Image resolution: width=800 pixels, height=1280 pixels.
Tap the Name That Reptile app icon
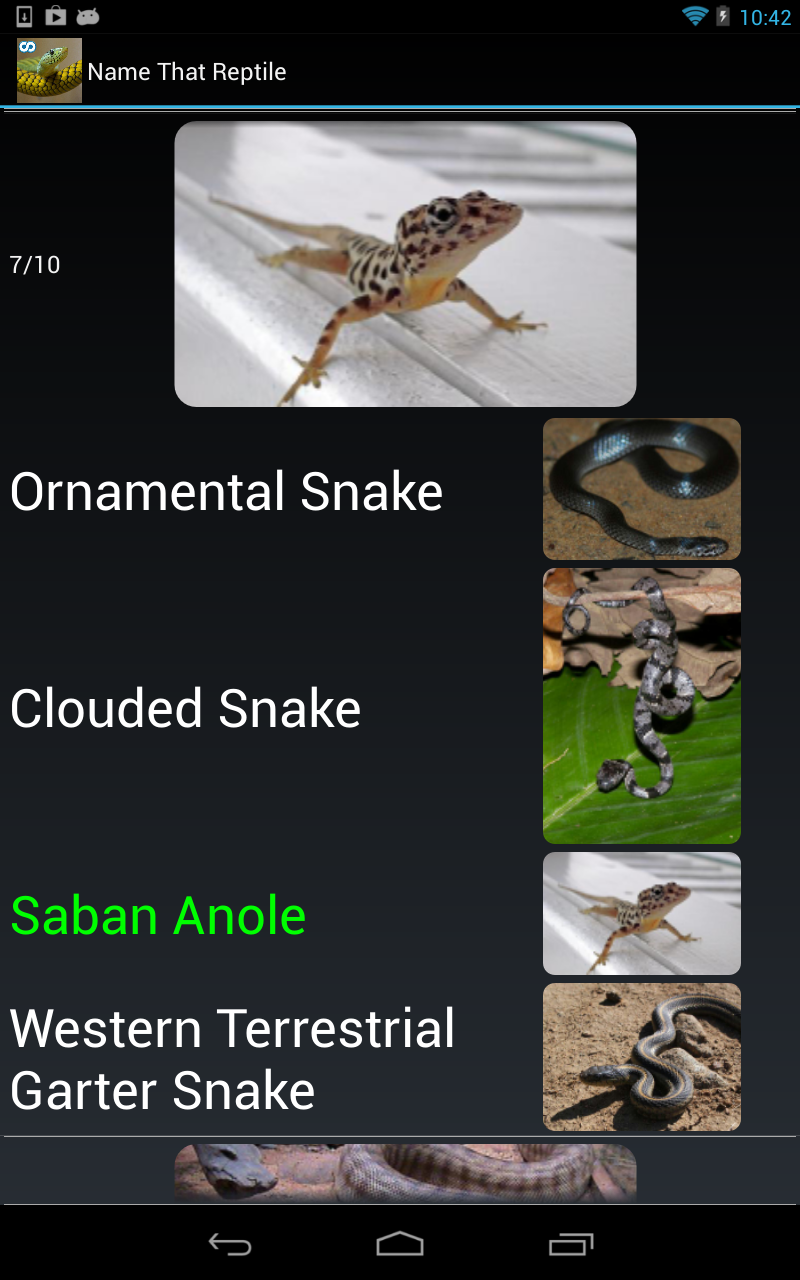tap(48, 70)
